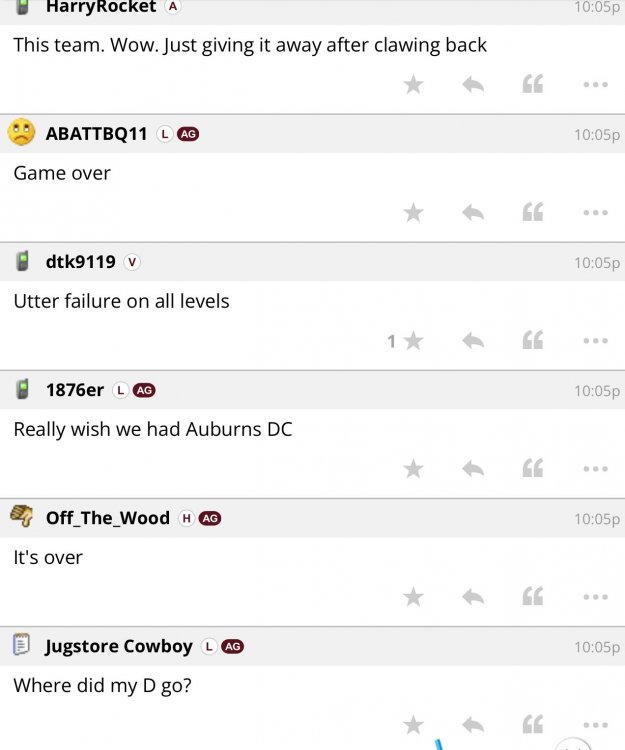
Task: Open Off_The_Wood's profile
Action: [107, 518]
